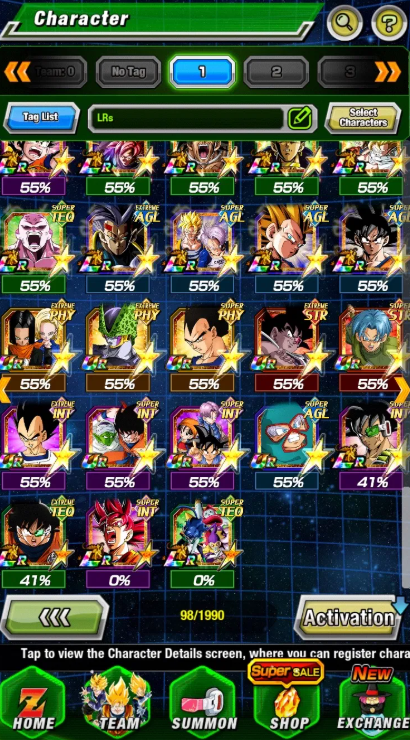This screenshot has width=410, height=740.
Task: Show the previous tag tabs with left arrows
Action: click(x=17, y=72)
